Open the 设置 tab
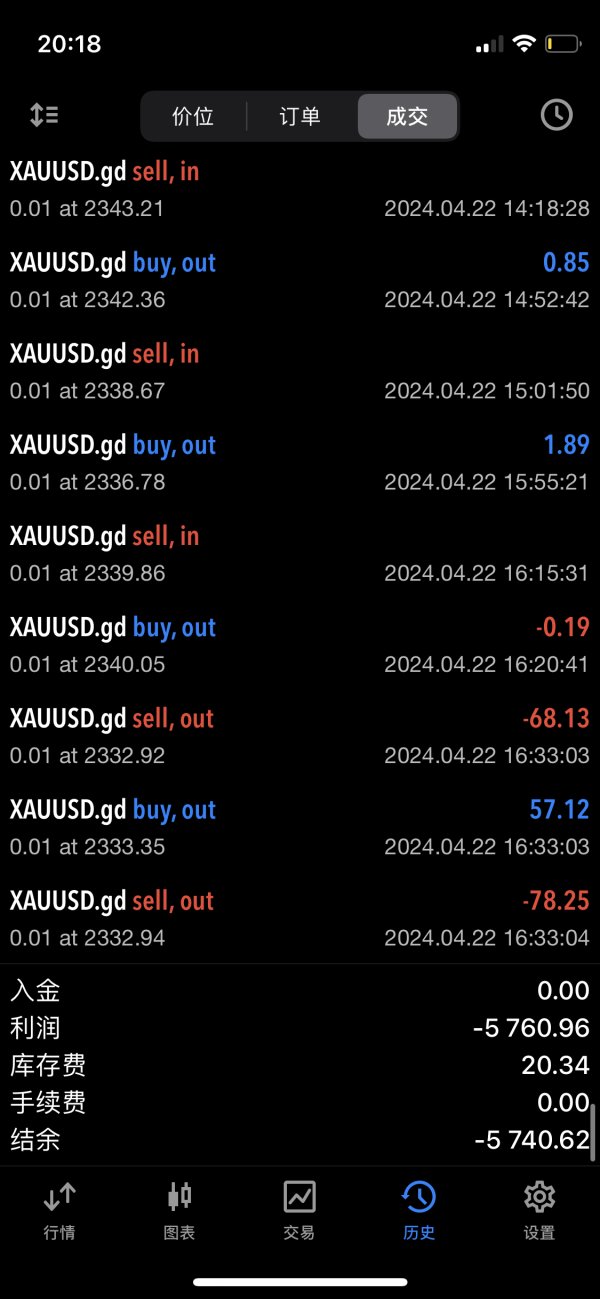Image resolution: width=600 pixels, height=1299 pixels. (x=539, y=1210)
